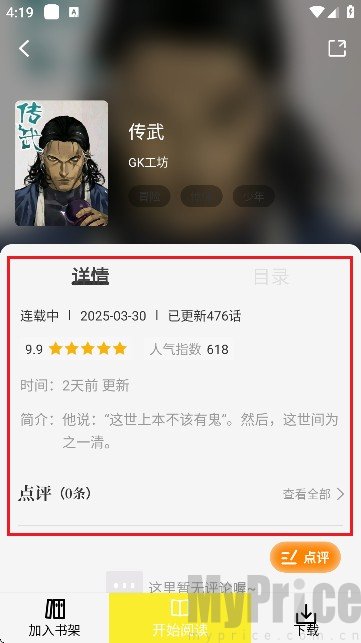Download the comic with 下载
The height and width of the screenshot is (643, 361).
coord(306,618)
